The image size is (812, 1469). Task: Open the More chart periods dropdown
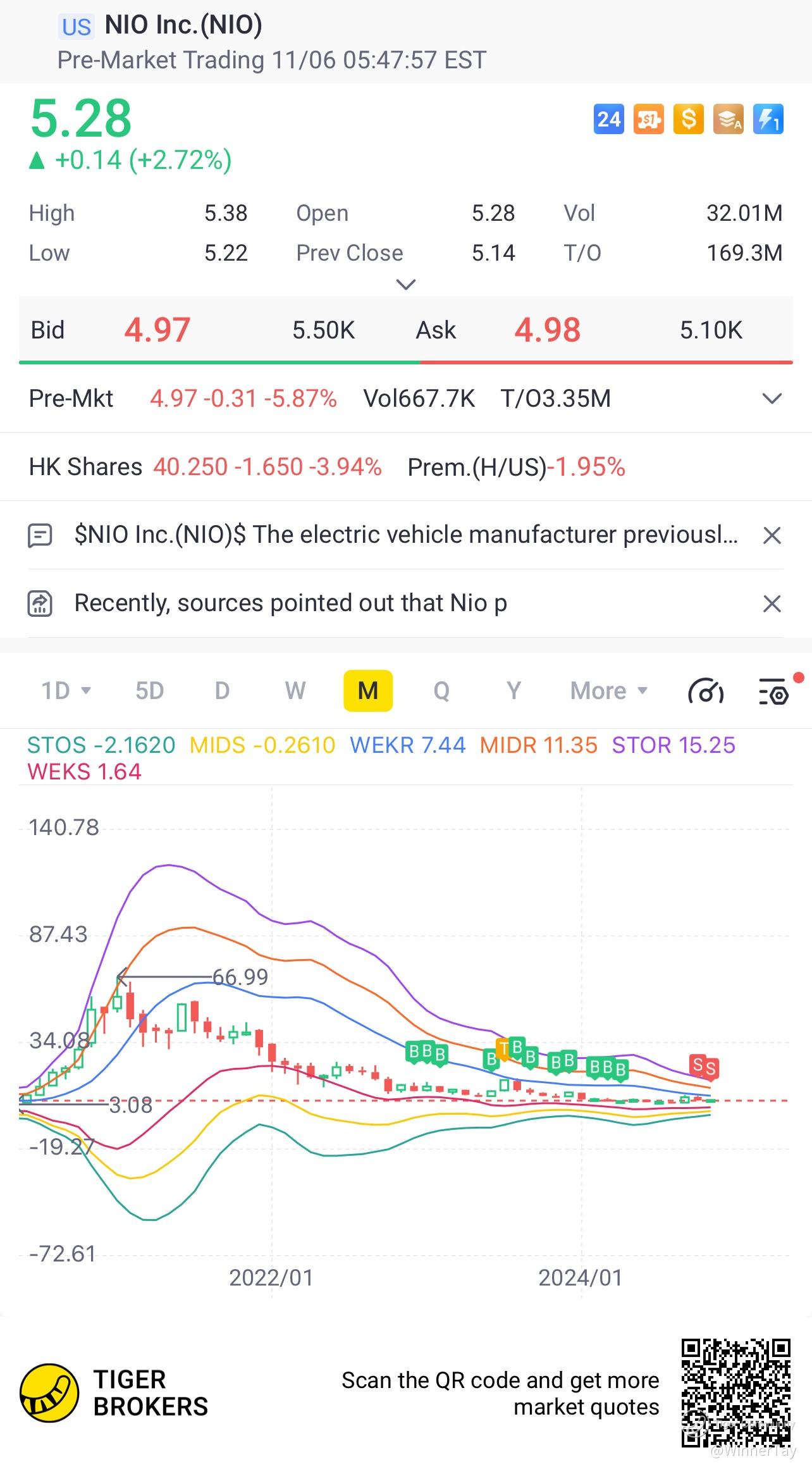pos(608,691)
